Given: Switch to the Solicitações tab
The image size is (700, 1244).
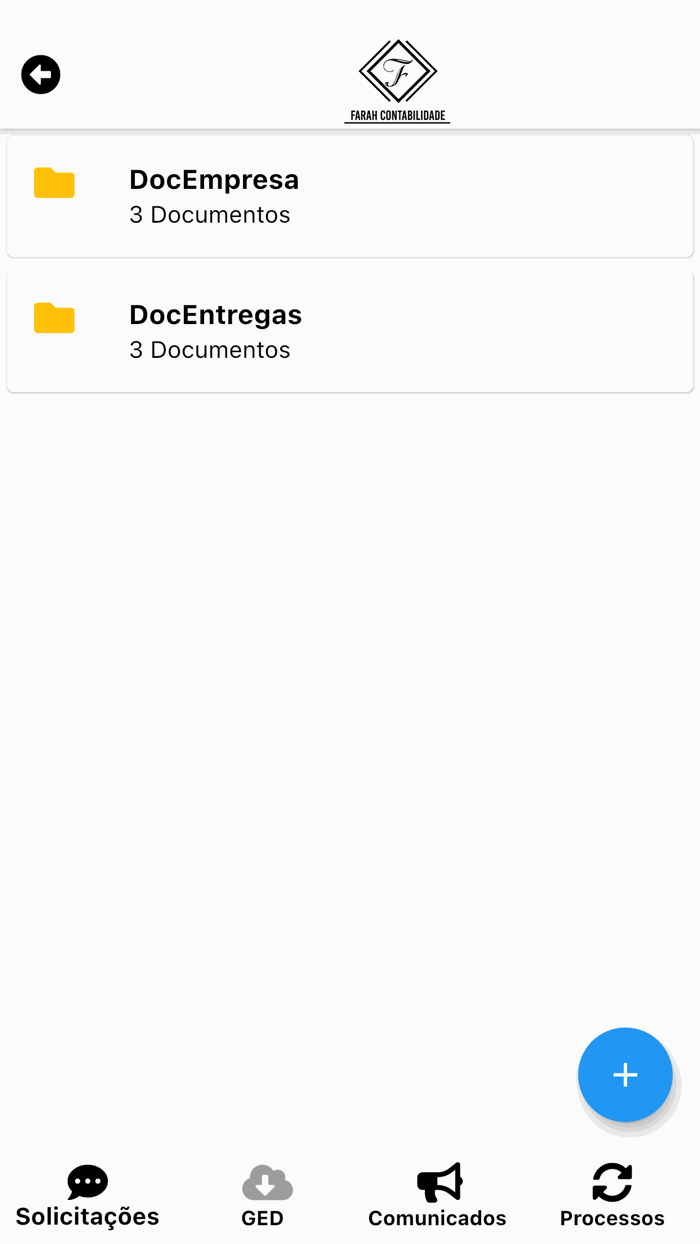Looking at the screenshot, I should [x=88, y=1197].
